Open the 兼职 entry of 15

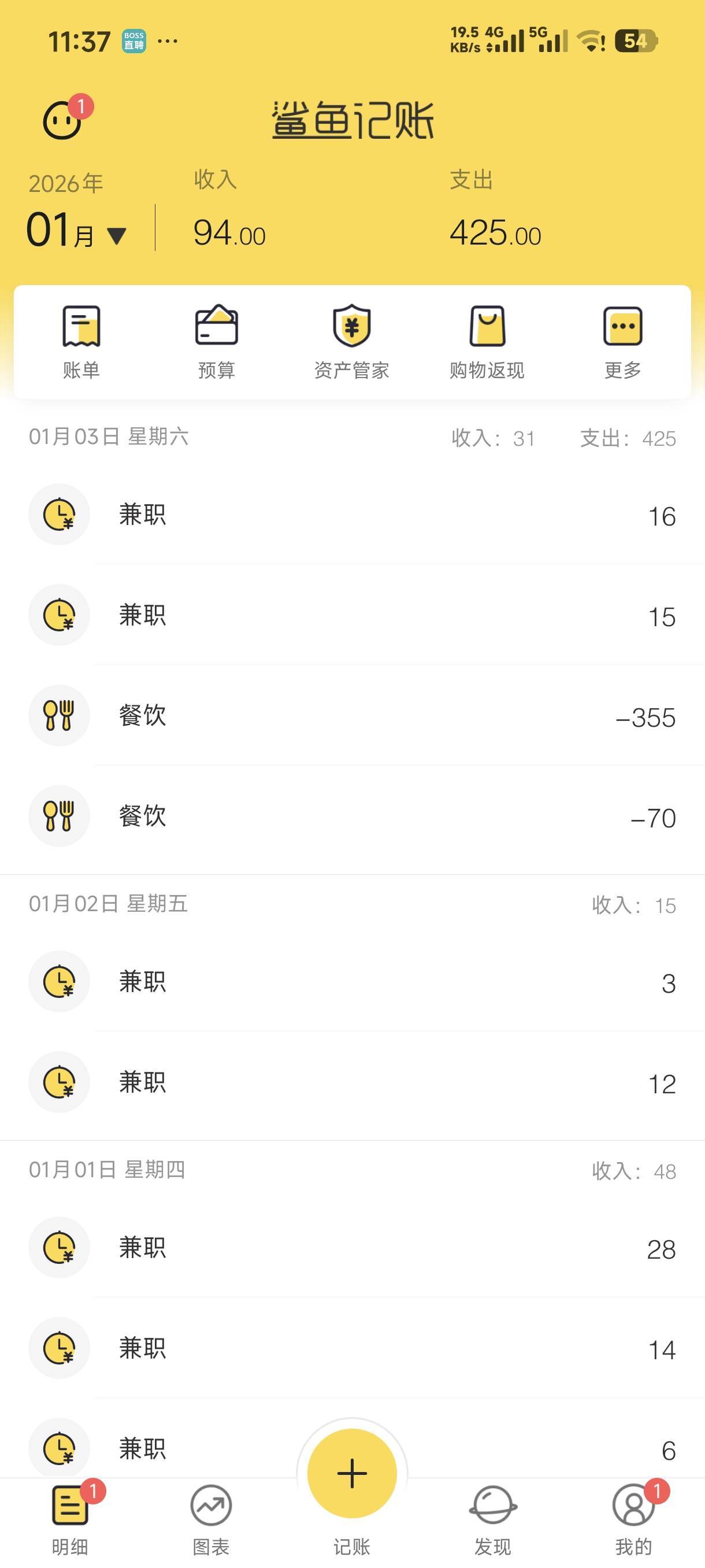point(353,615)
